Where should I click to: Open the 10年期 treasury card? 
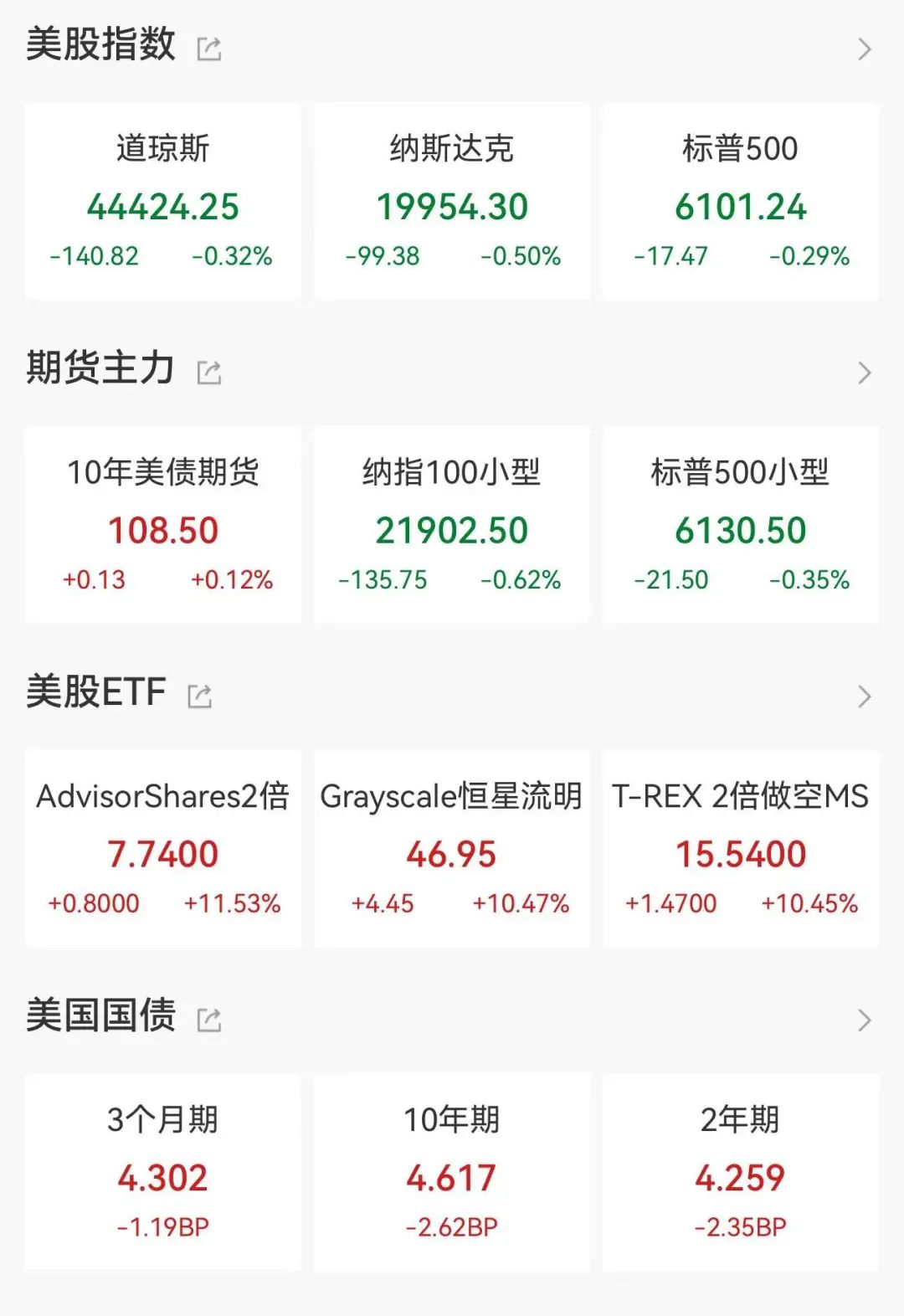click(452, 1172)
